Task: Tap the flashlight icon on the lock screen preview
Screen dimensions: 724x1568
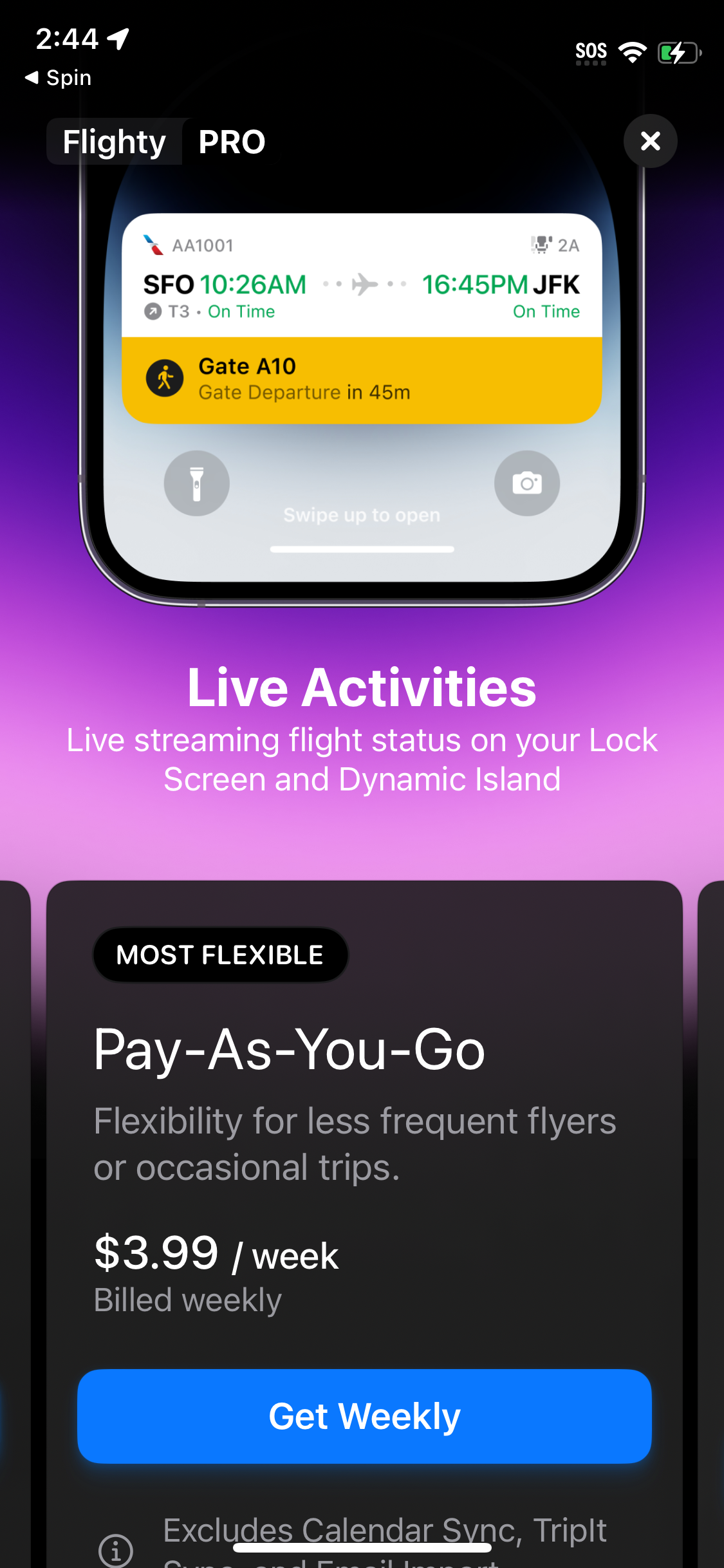Action: [x=196, y=483]
